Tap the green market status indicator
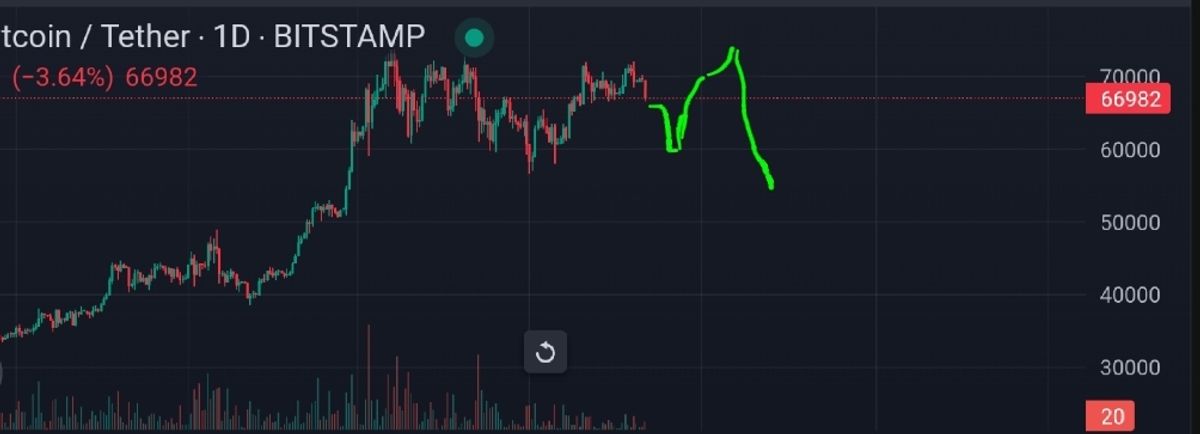The image size is (1200, 434). pos(474,38)
